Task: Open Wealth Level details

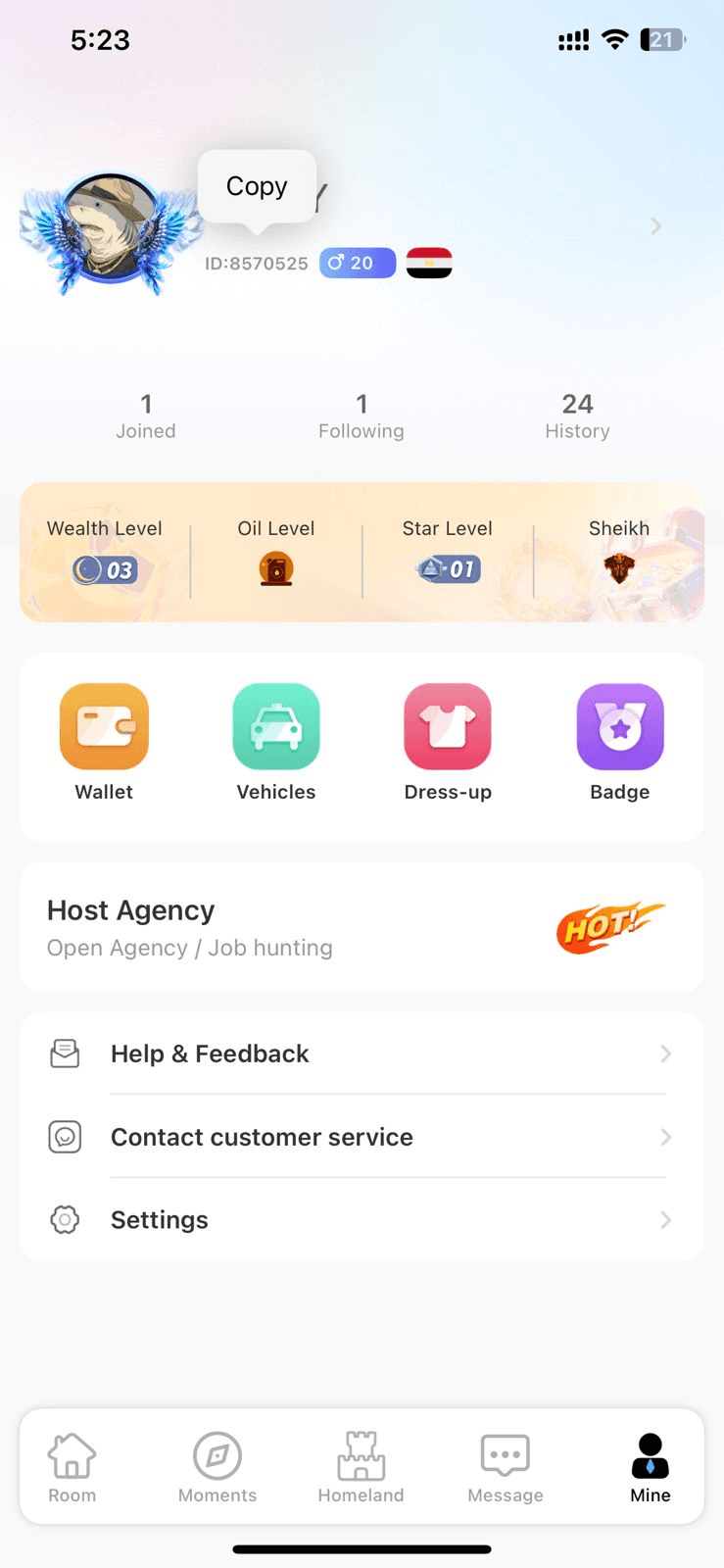Action: (105, 552)
